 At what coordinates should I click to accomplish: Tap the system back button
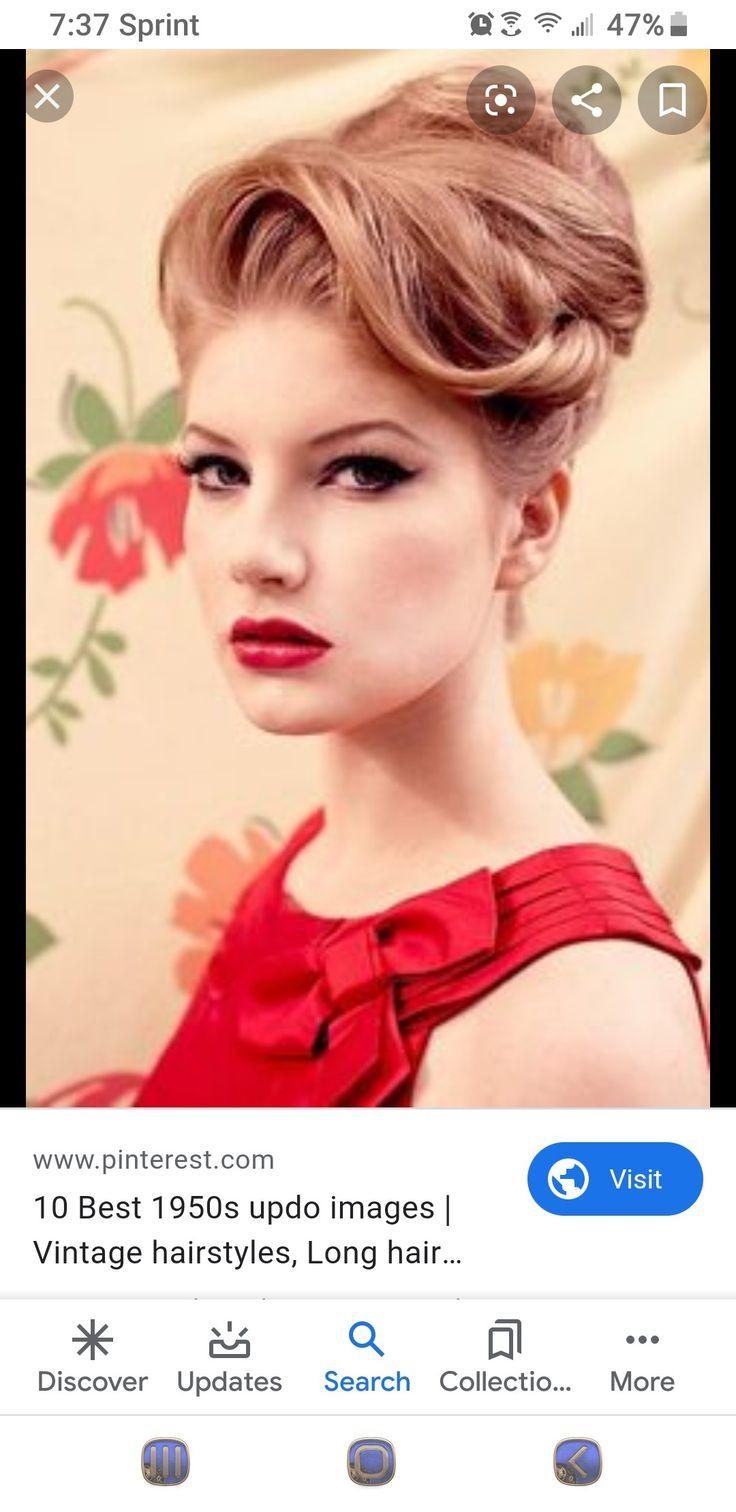click(x=577, y=1462)
